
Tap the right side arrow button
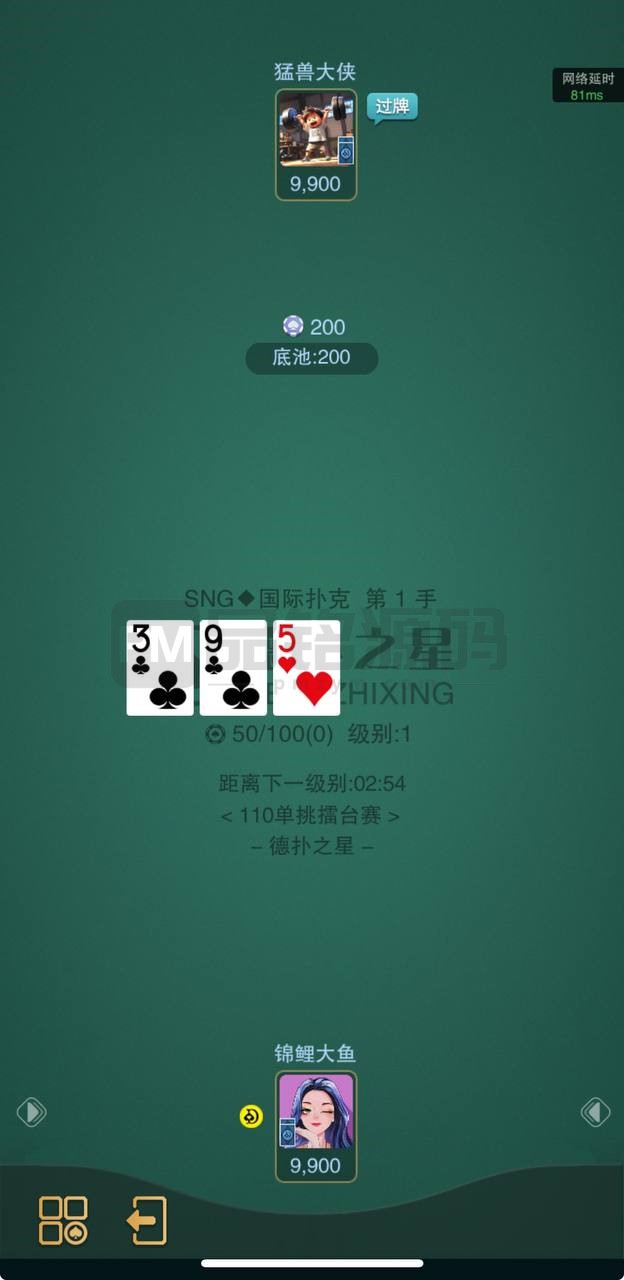pyautogui.click(x=595, y=1112)
